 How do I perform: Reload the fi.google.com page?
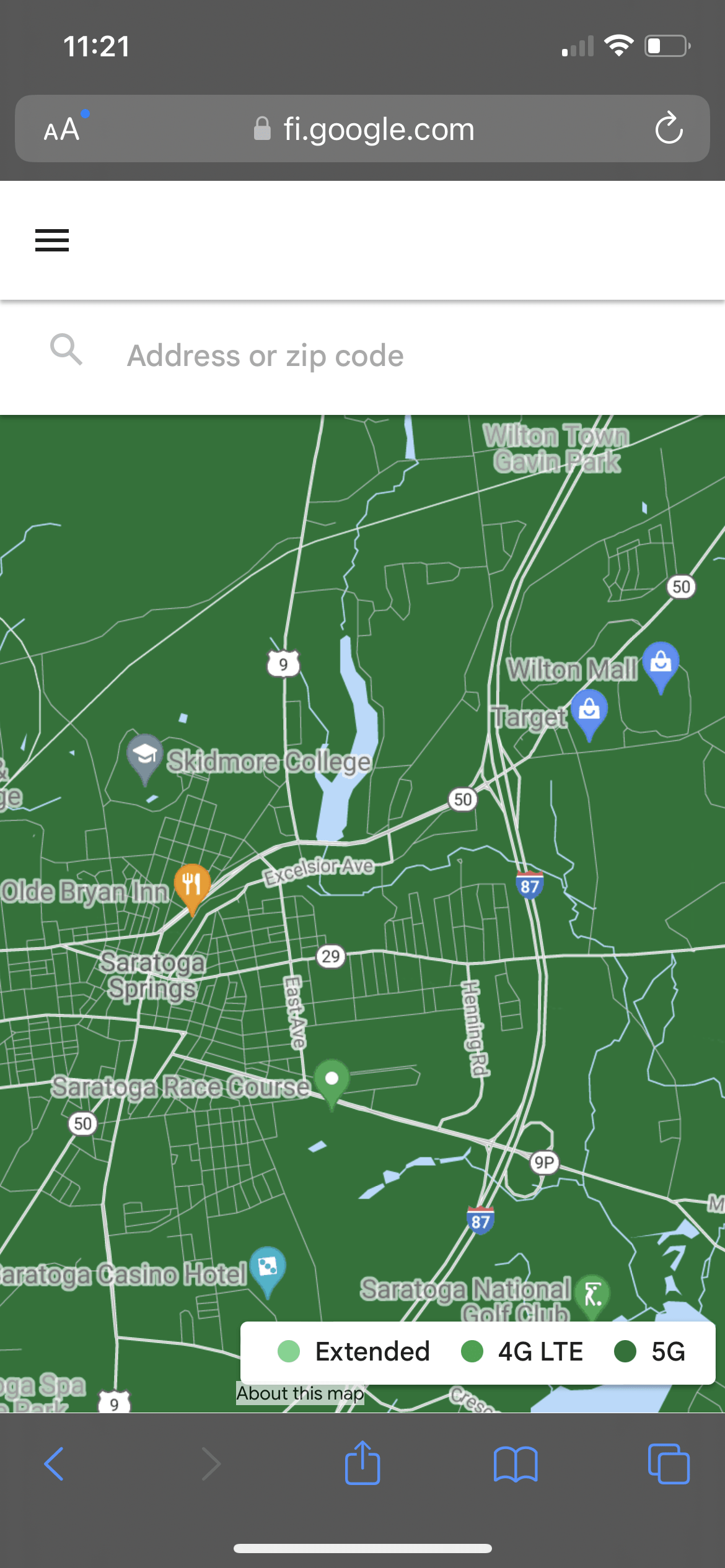(669, 129)
